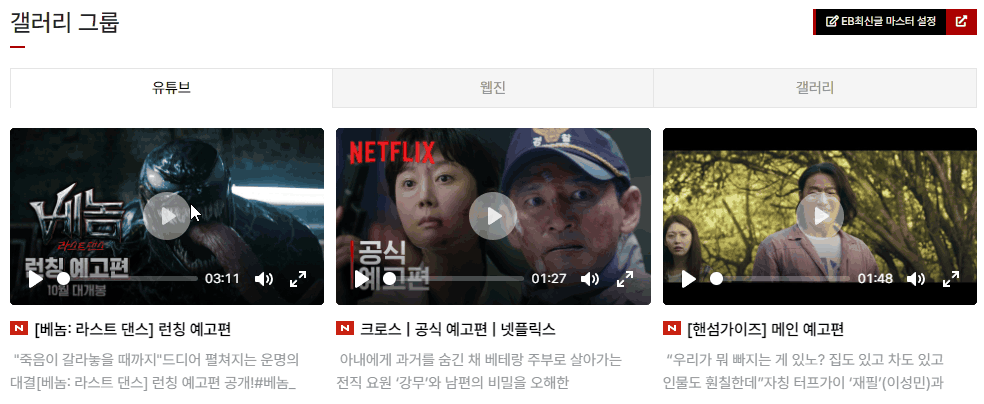The height and width of the screenshot is (404, 984).
Task: Play the 크로스 Netflix trailer center button
Action: (493, 216)
